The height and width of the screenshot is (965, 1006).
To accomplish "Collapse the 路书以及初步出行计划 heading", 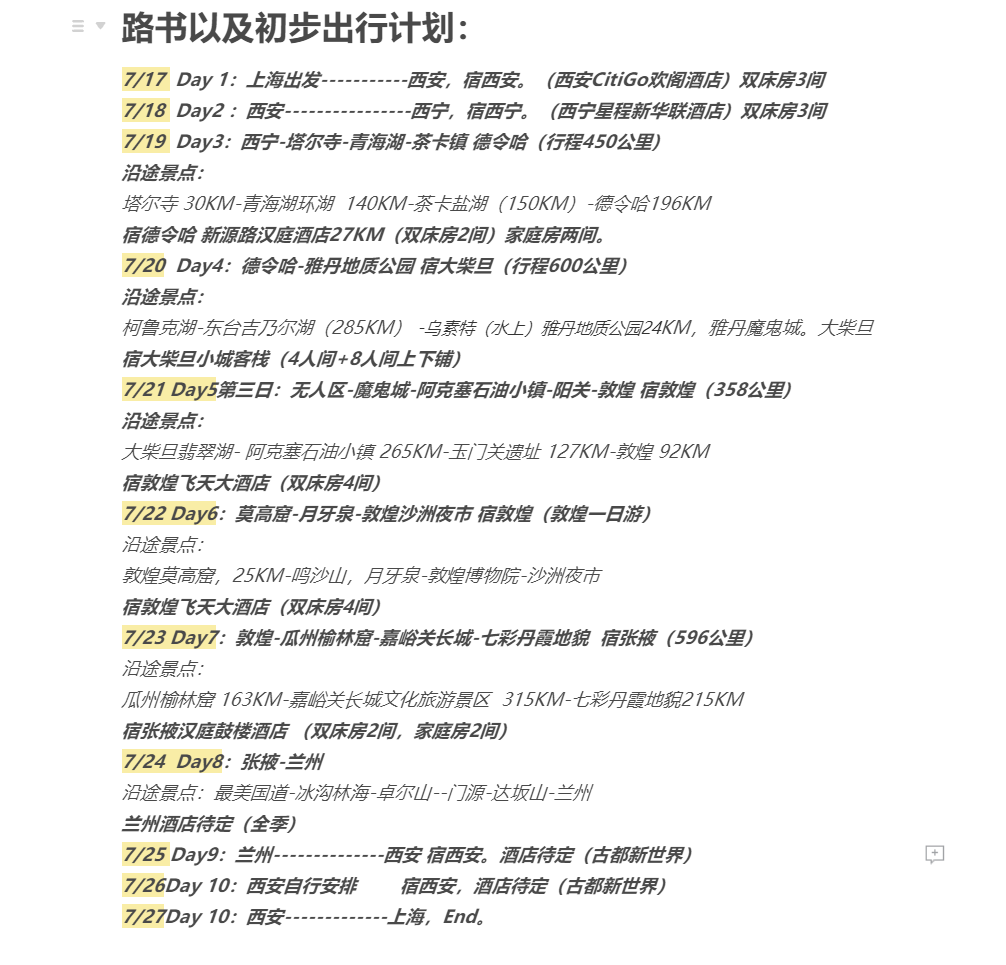I will pos(100,27).
